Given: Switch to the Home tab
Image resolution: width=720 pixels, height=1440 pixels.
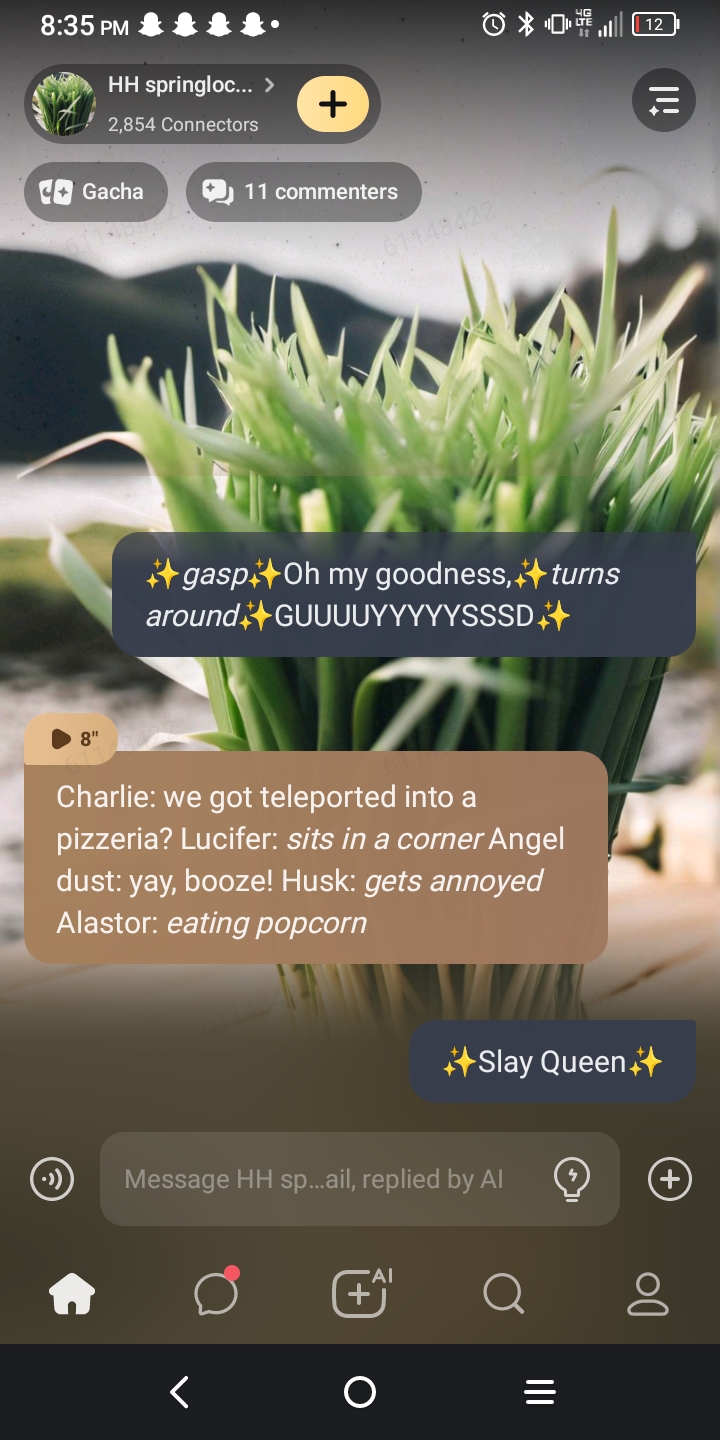Looking at the screenshot, I should point(72,1294).
